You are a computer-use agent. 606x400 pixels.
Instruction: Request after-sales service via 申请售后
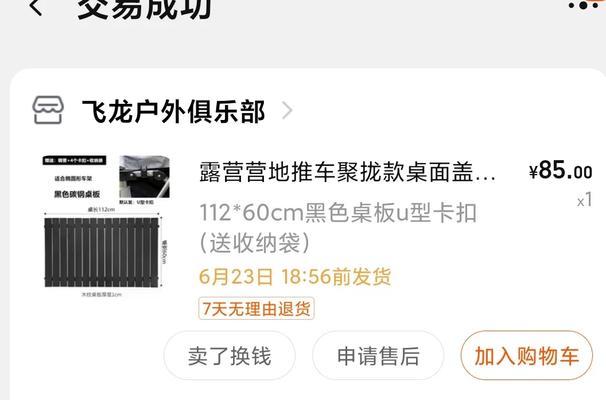tap(377, 356)
